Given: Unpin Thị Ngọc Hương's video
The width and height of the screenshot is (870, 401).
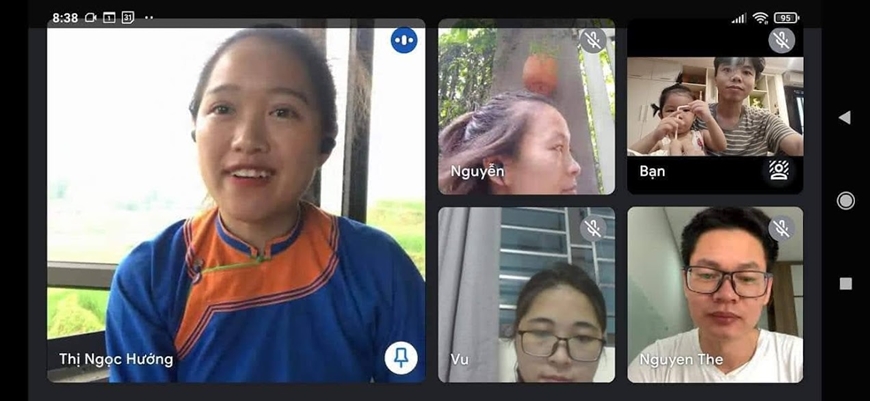Looking at the screenshot, I should (401, 358).
